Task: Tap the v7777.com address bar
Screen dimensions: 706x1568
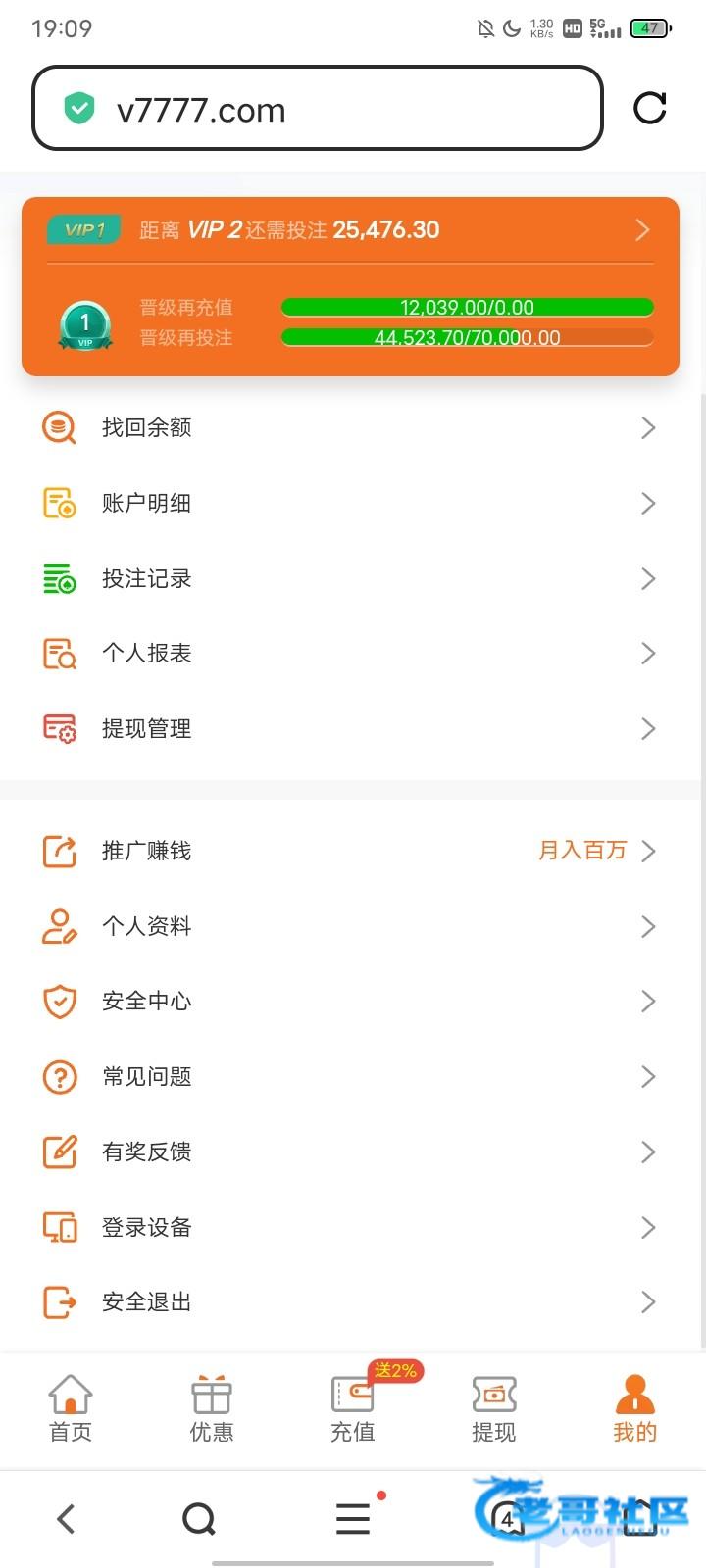Action: (x=318, y=108)
